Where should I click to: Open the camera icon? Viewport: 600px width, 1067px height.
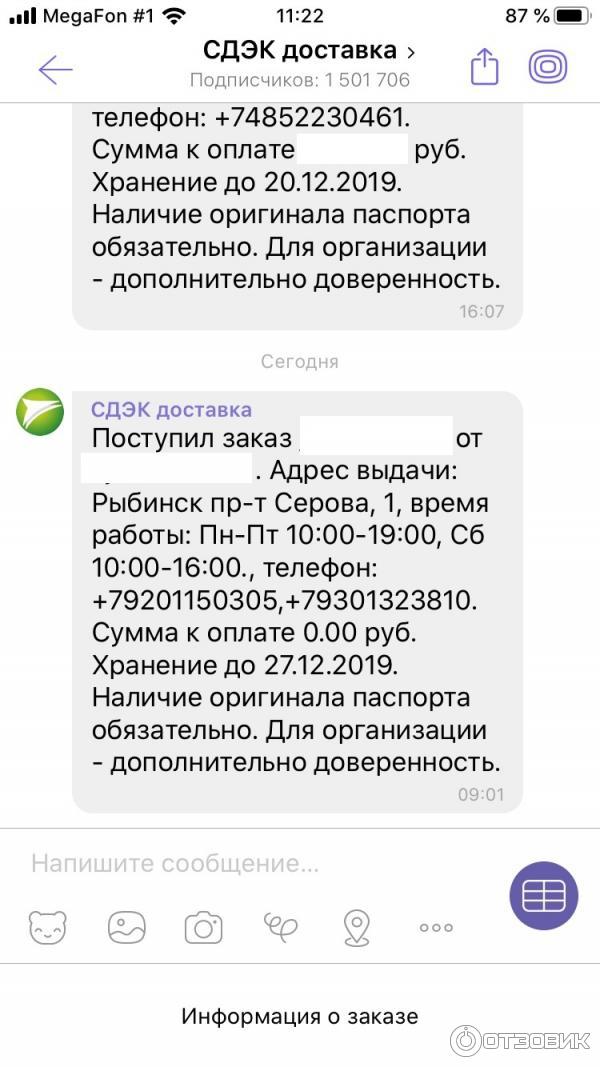point(203,928)
